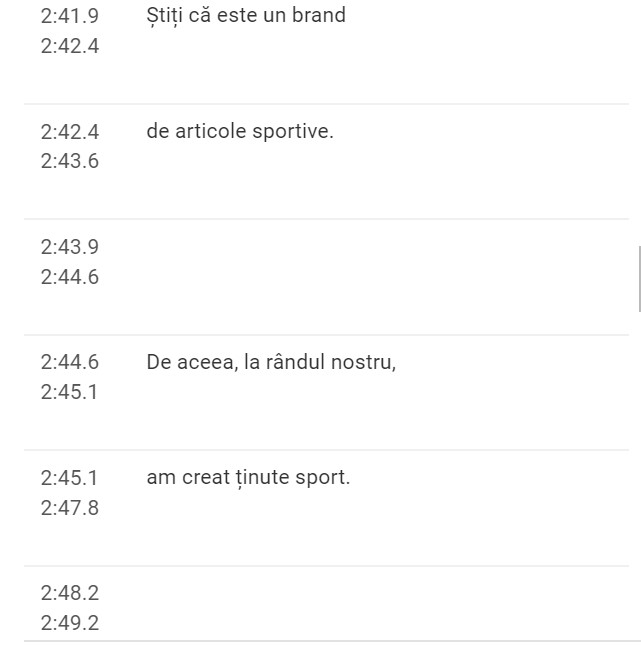Select the empty subtitle field at 2:48.2
641x645 pixels.
pos(380,606)
